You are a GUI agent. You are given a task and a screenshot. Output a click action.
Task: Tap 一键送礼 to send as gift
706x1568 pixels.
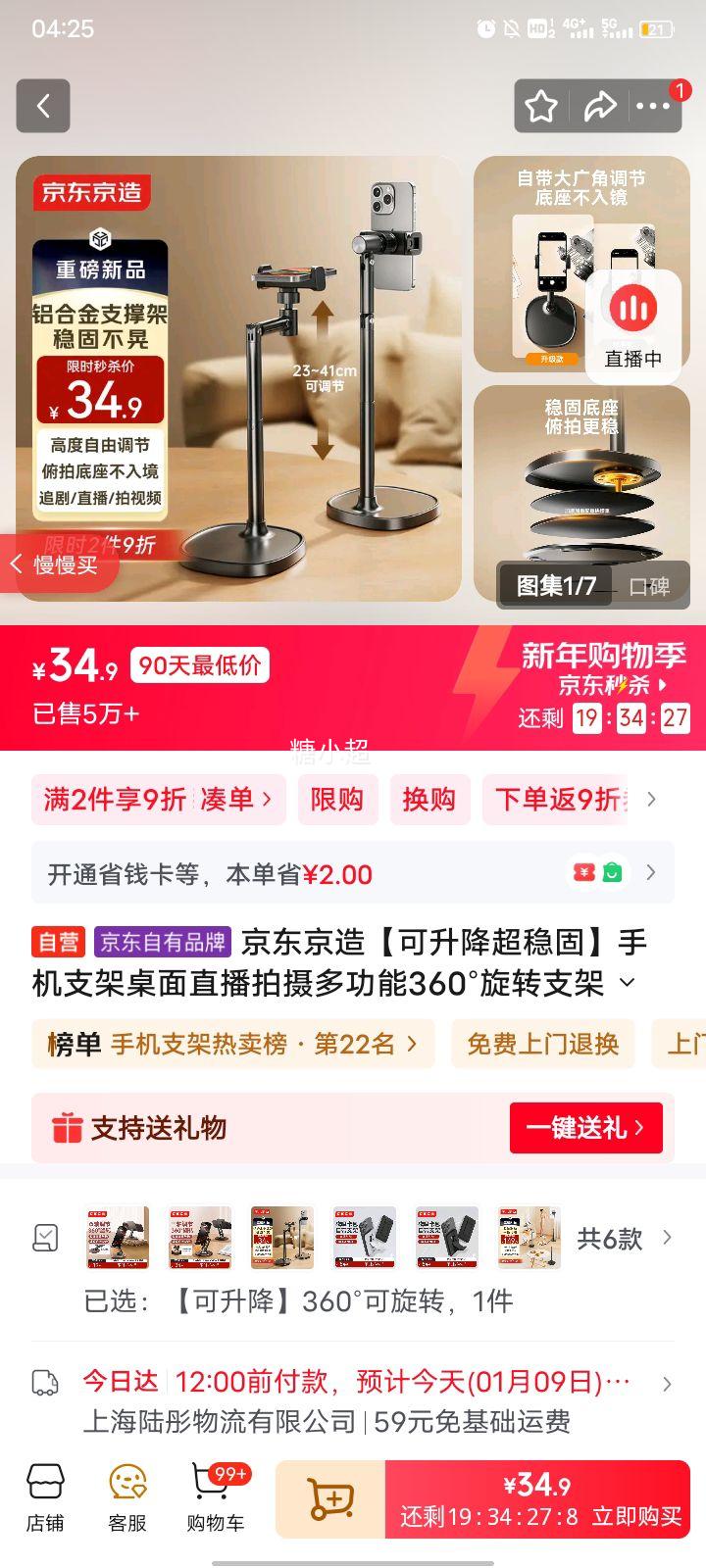(585, 1128)
